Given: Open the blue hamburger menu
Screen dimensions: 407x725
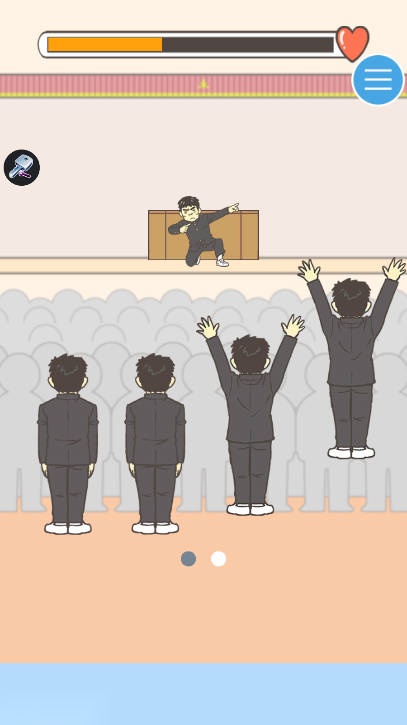Looking at the screenshot, I should point(378,80).
